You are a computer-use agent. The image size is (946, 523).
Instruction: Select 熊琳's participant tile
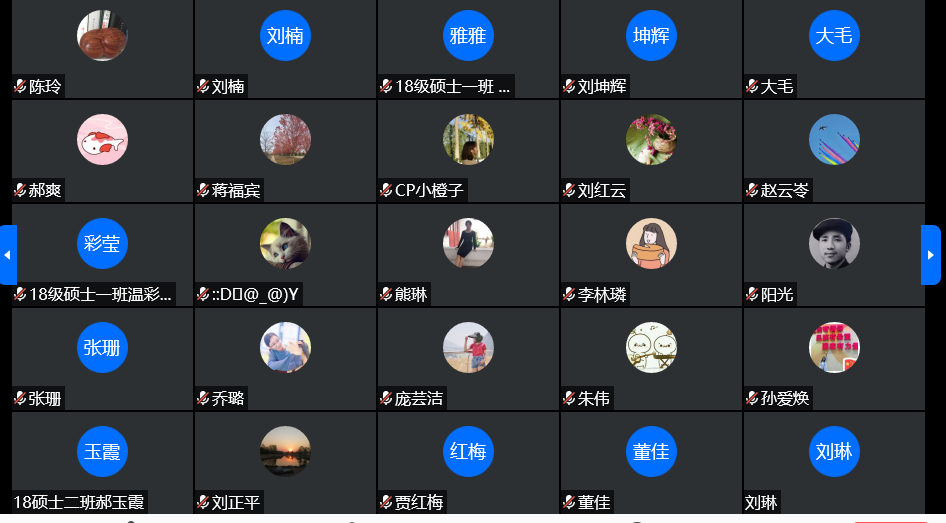coord(468,255)
